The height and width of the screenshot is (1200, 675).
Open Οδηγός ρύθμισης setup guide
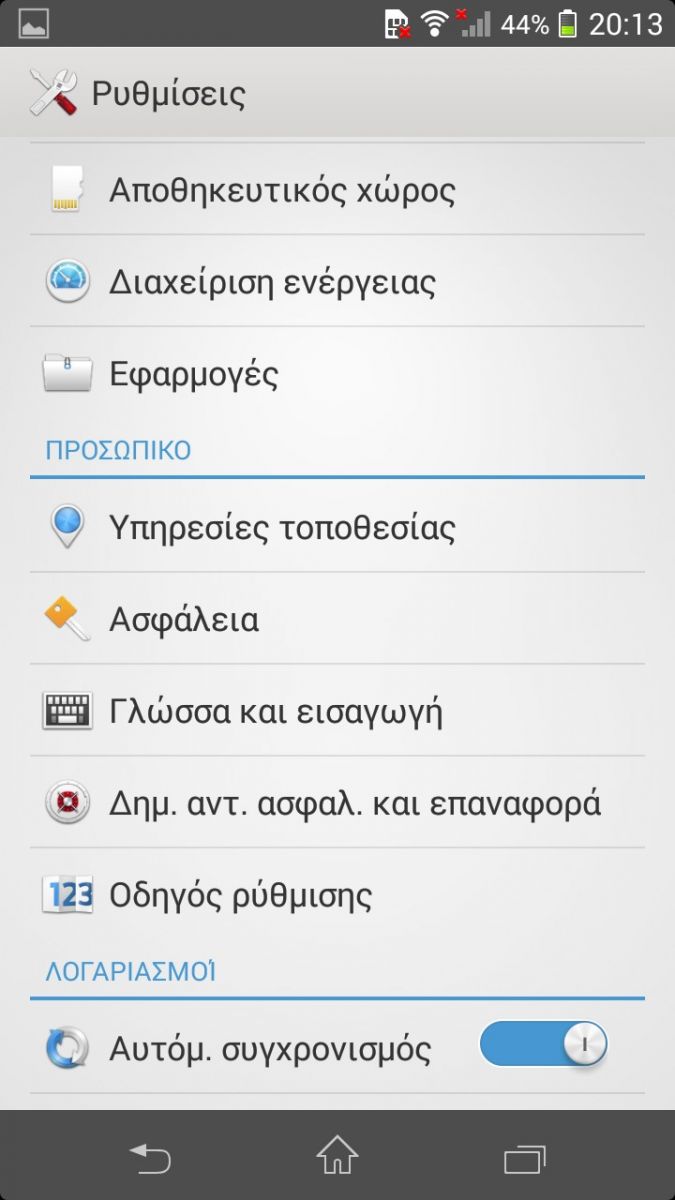point(337,895)
